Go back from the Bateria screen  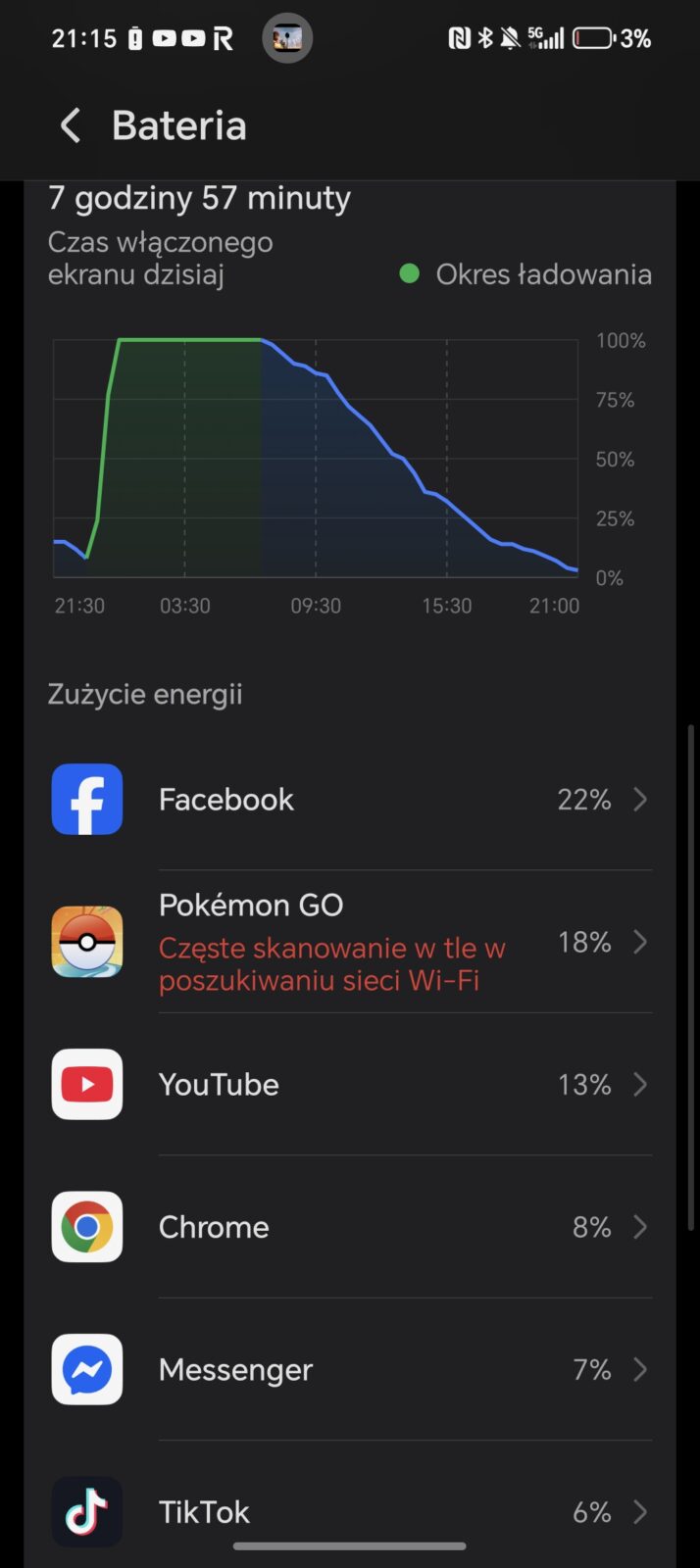coord(71,125)
